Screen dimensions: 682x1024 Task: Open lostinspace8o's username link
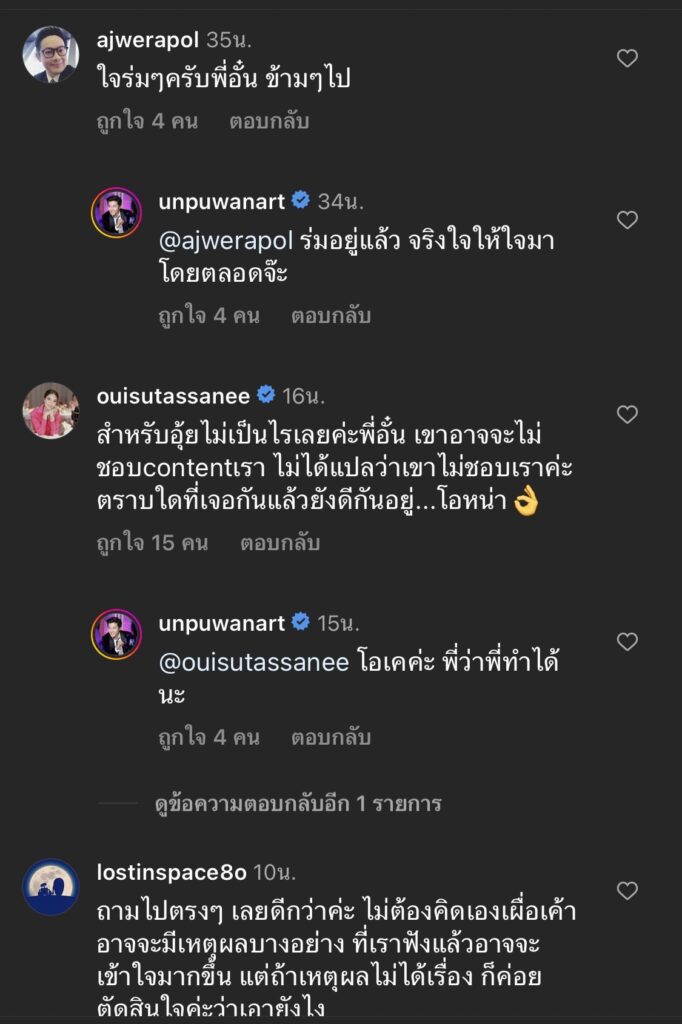pyautogui.click(x=171, y=872)
